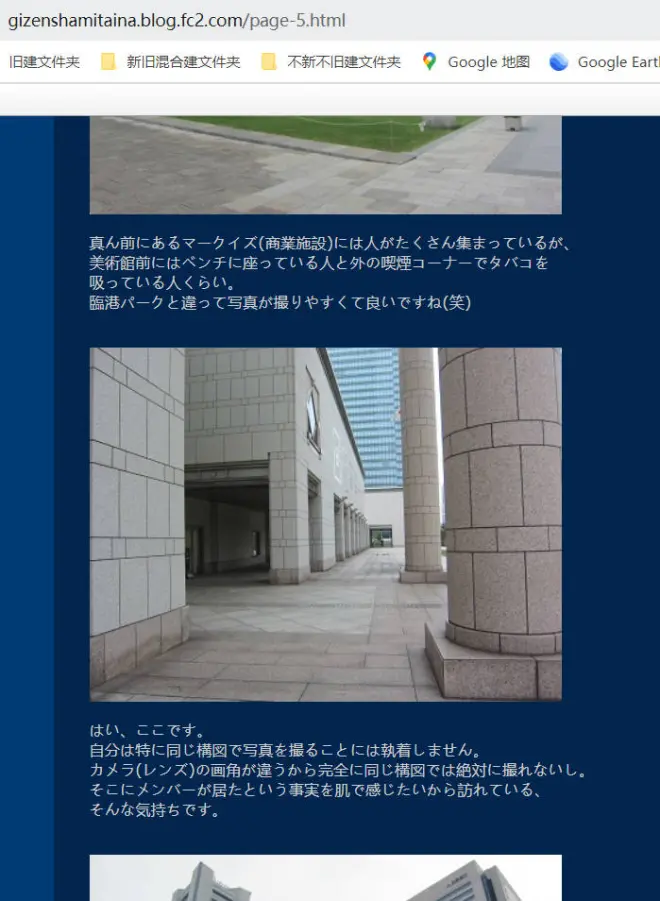Open the Google Earth bookmark

coord(605,62)
